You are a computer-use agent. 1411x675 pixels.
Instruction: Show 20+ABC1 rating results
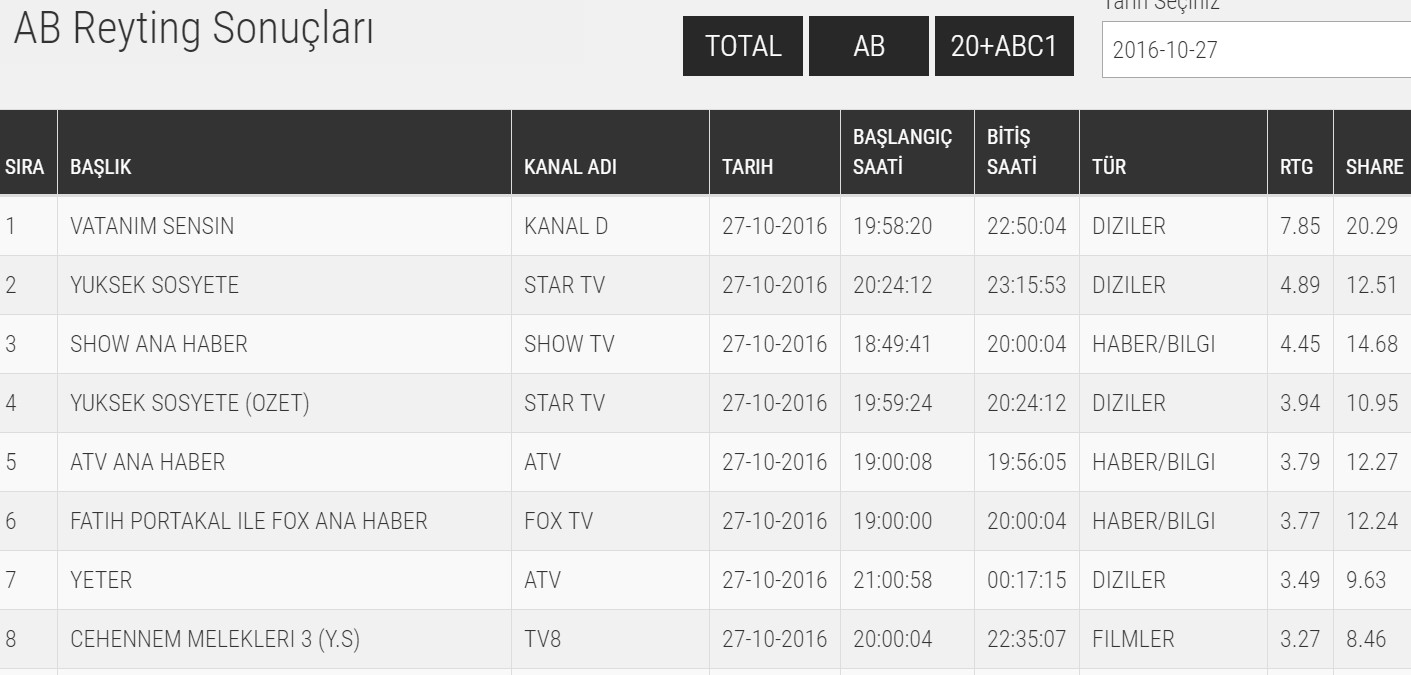[x=1003, y=46]
